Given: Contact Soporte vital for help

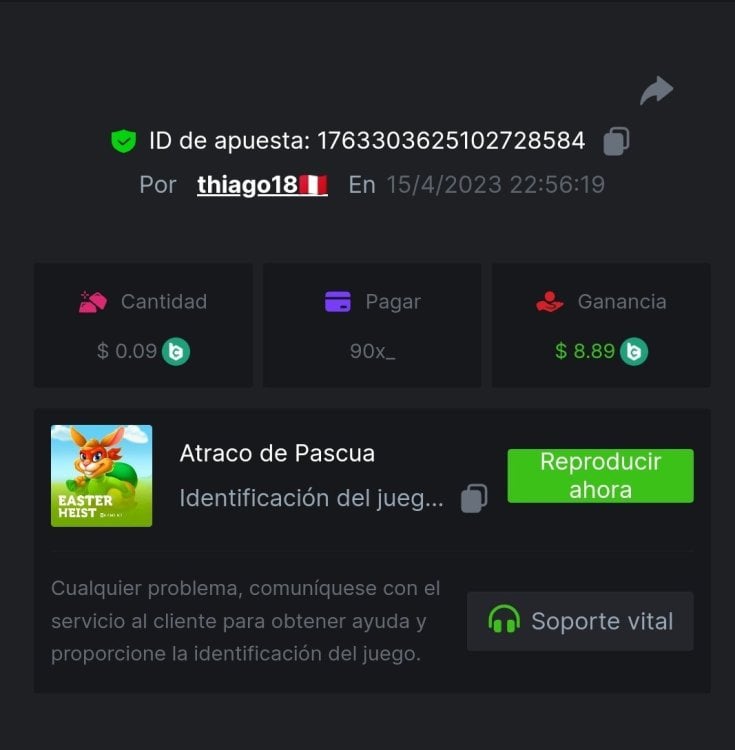Looking at the screenshot, I should click(580, 621).
